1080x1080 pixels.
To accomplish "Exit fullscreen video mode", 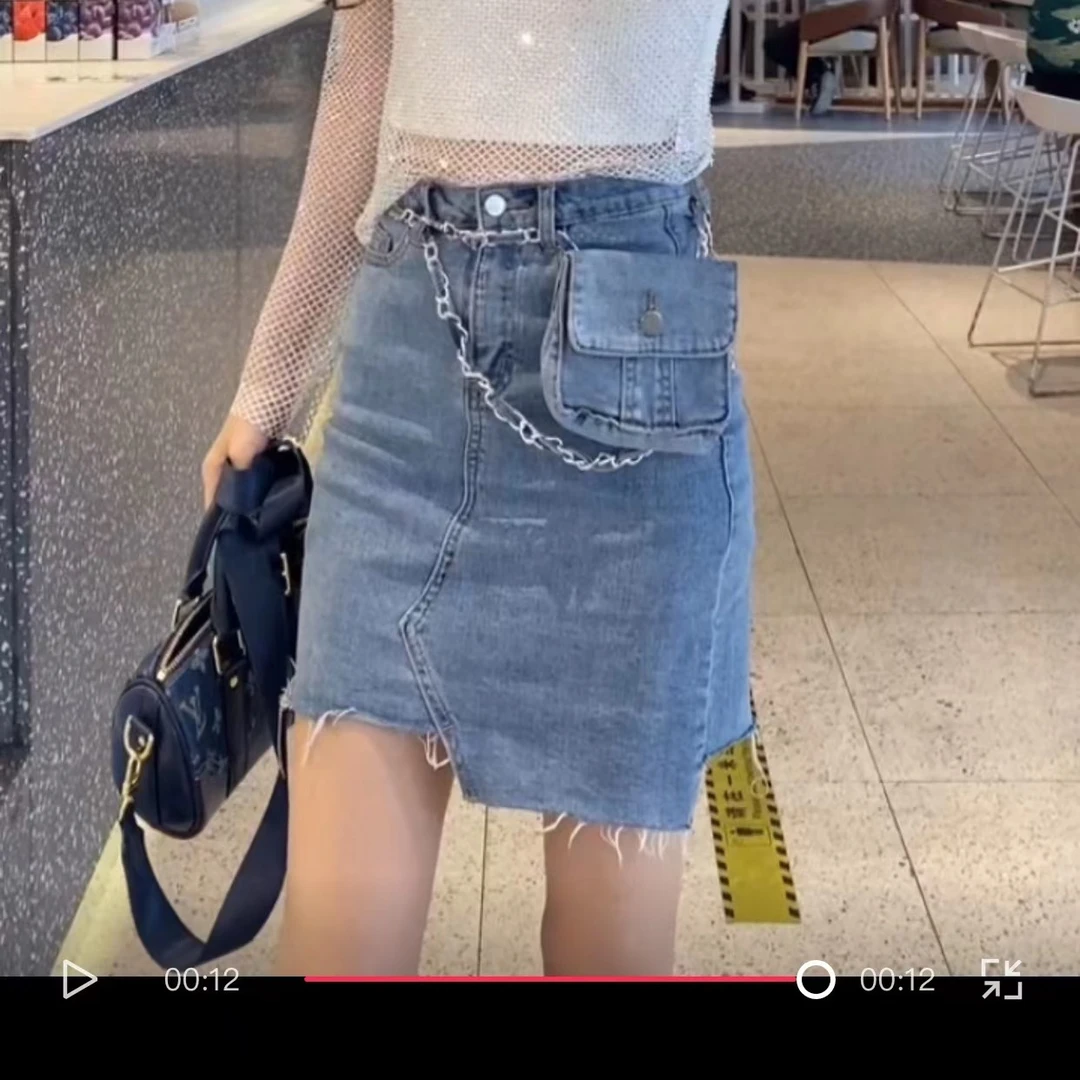I will tap(1001, 979).
